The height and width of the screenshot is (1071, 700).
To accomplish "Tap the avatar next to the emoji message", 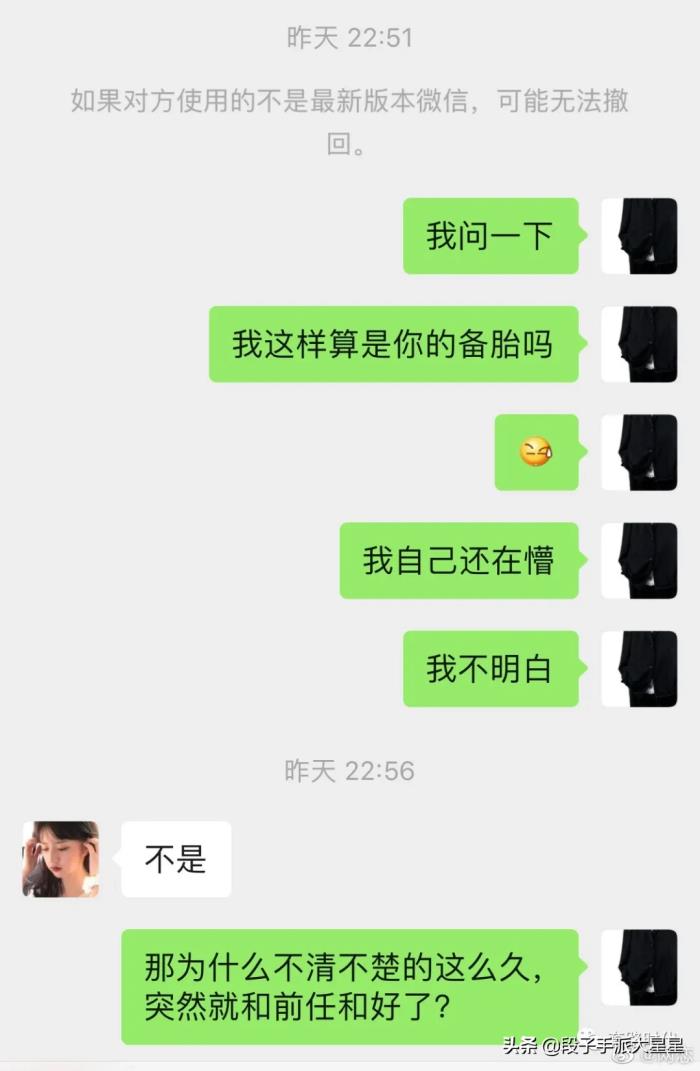I will click(x=639, y=452).
